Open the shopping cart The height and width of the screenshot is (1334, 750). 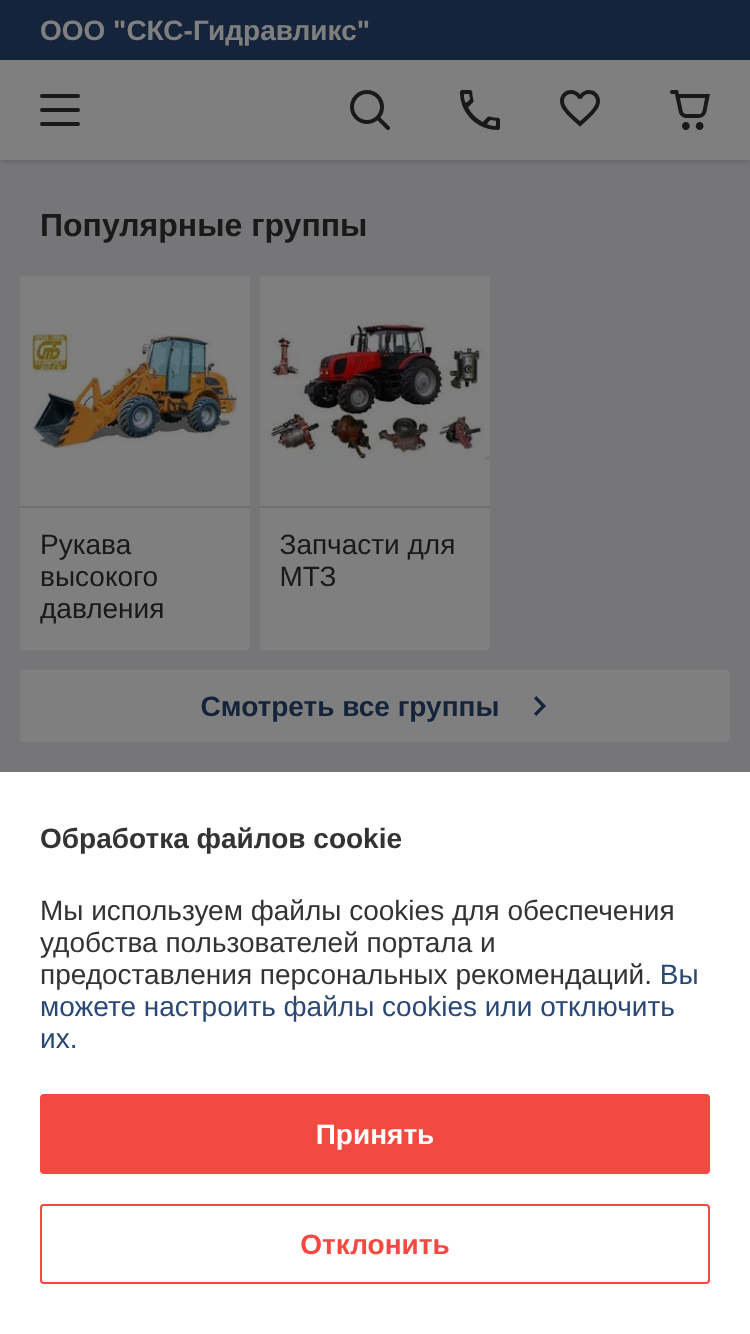[x=690, y=110]
